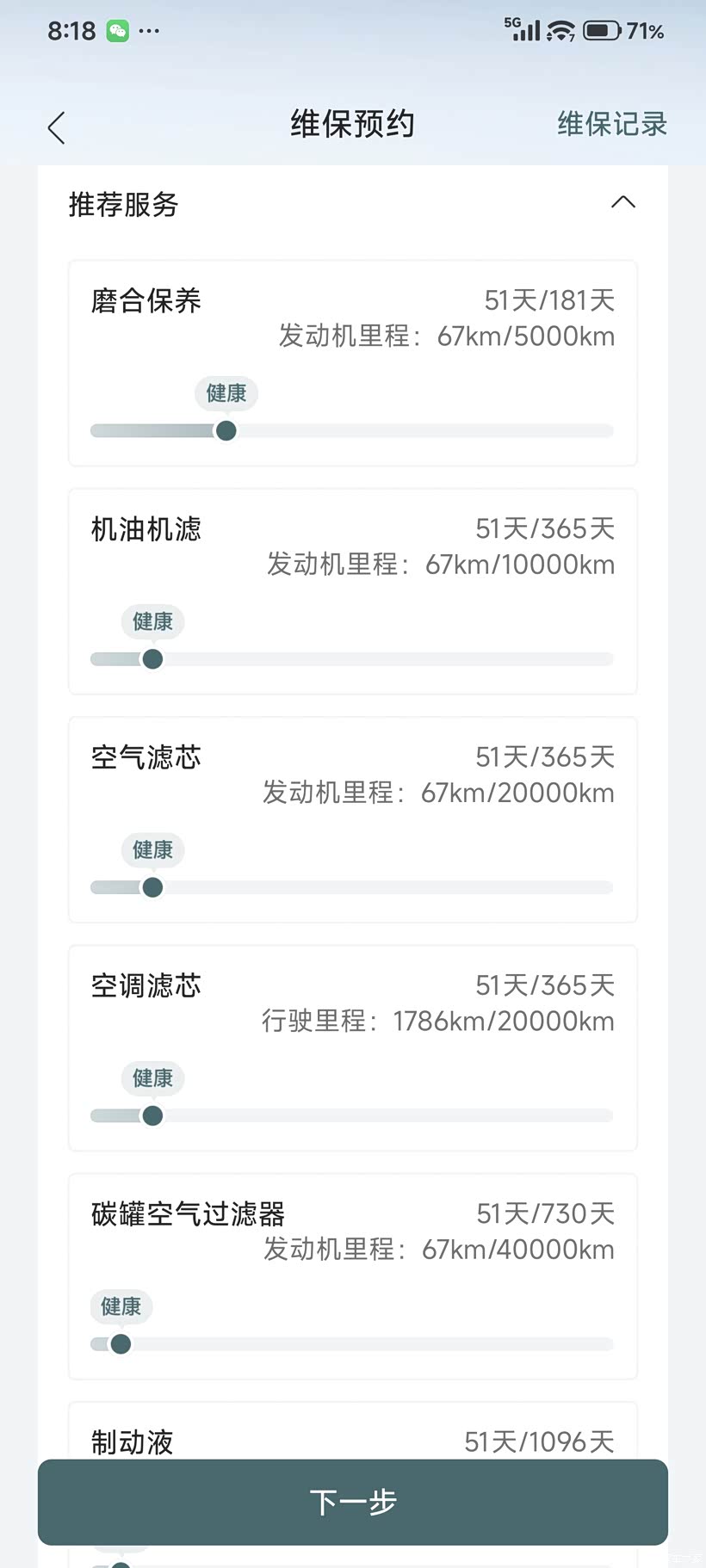Select the 磨合保养 service card
The image size is (706, 1568).
(353, 363)
